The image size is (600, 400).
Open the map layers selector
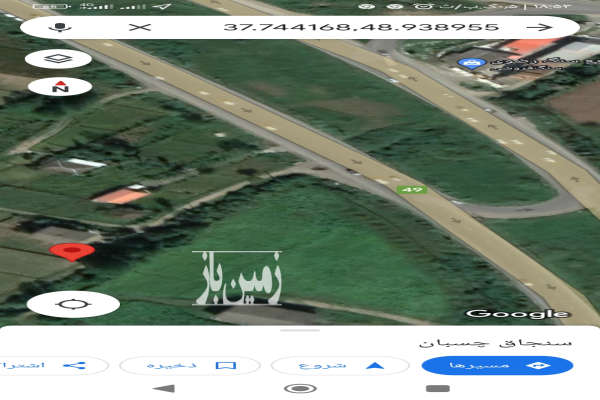click(60, 59)
